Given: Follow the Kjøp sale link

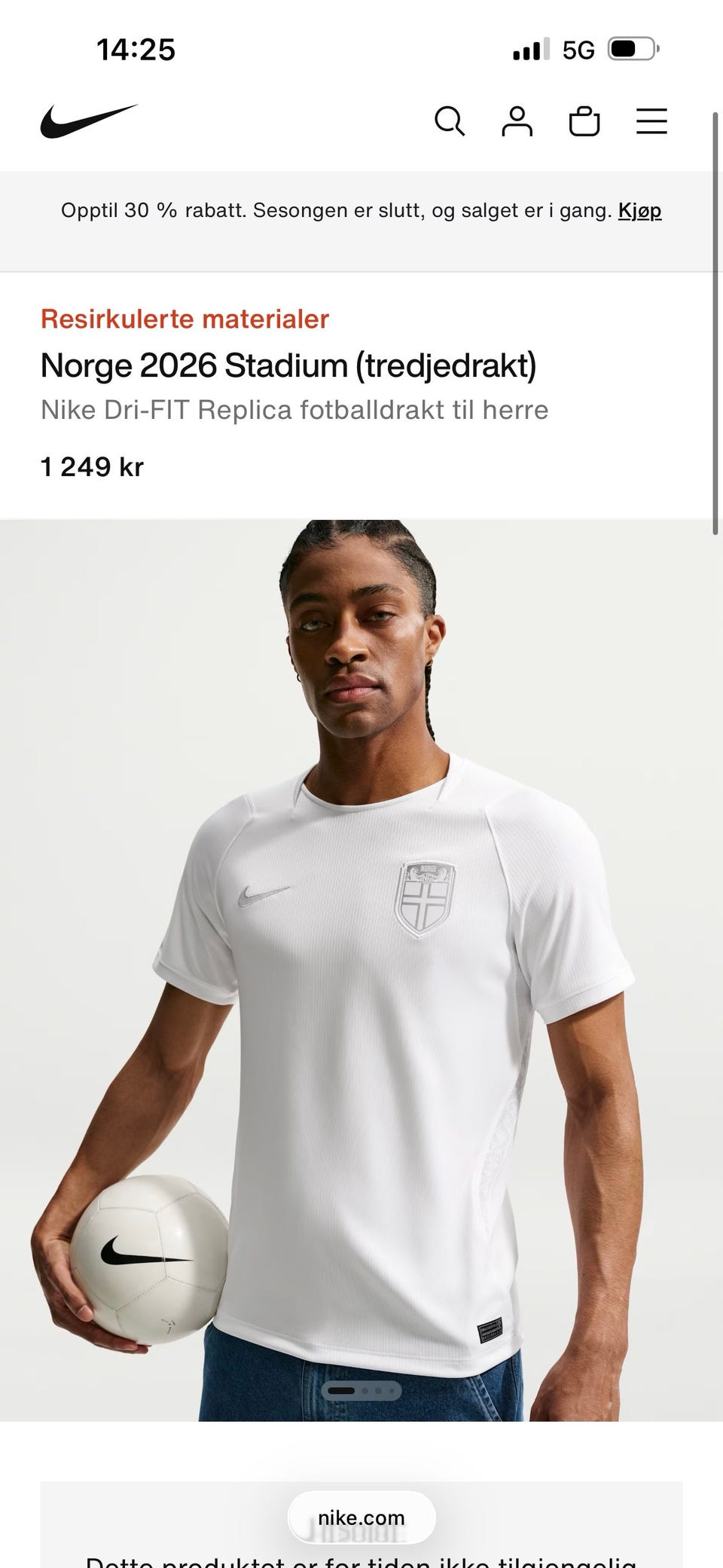Looking at the screenshot, I should coord(639,210).
